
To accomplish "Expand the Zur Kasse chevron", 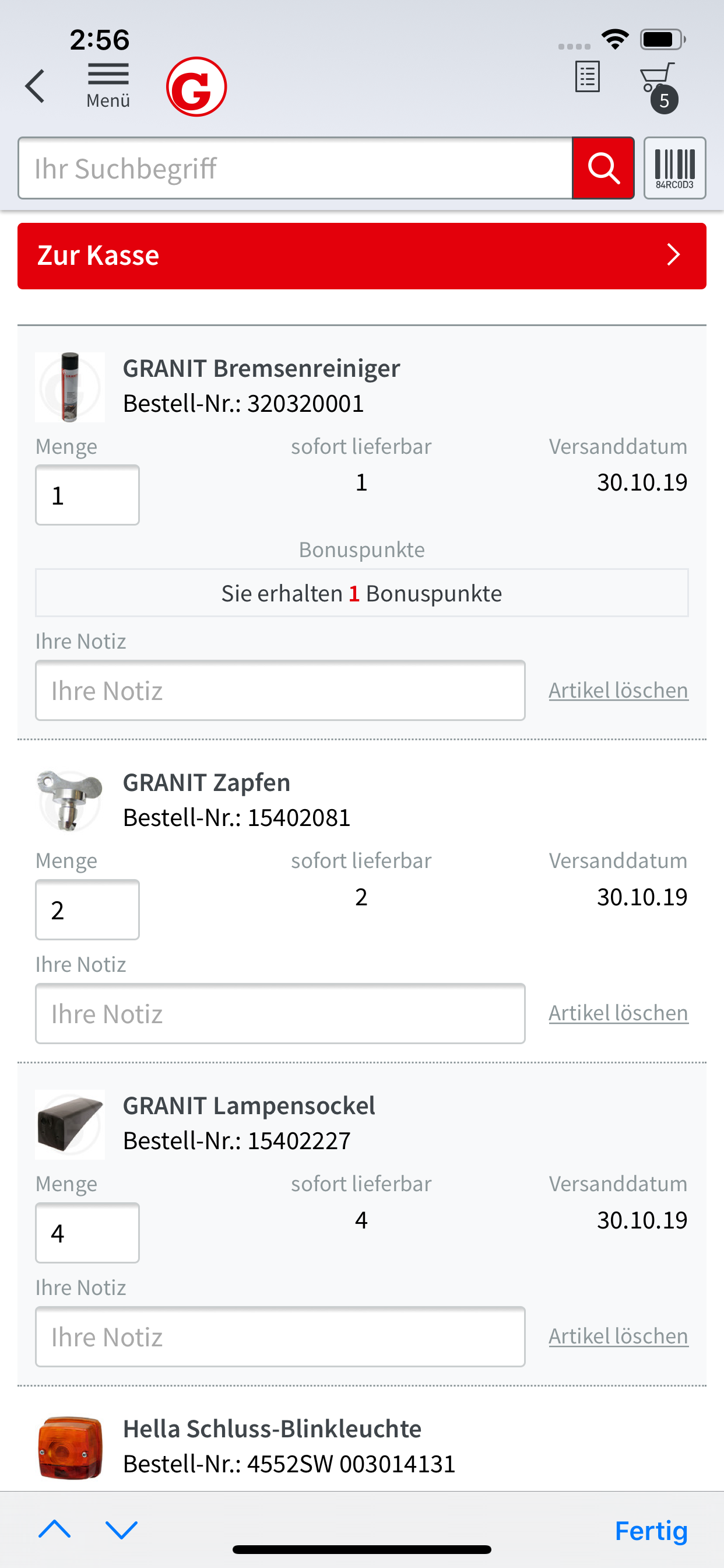I will pos(672,255).
